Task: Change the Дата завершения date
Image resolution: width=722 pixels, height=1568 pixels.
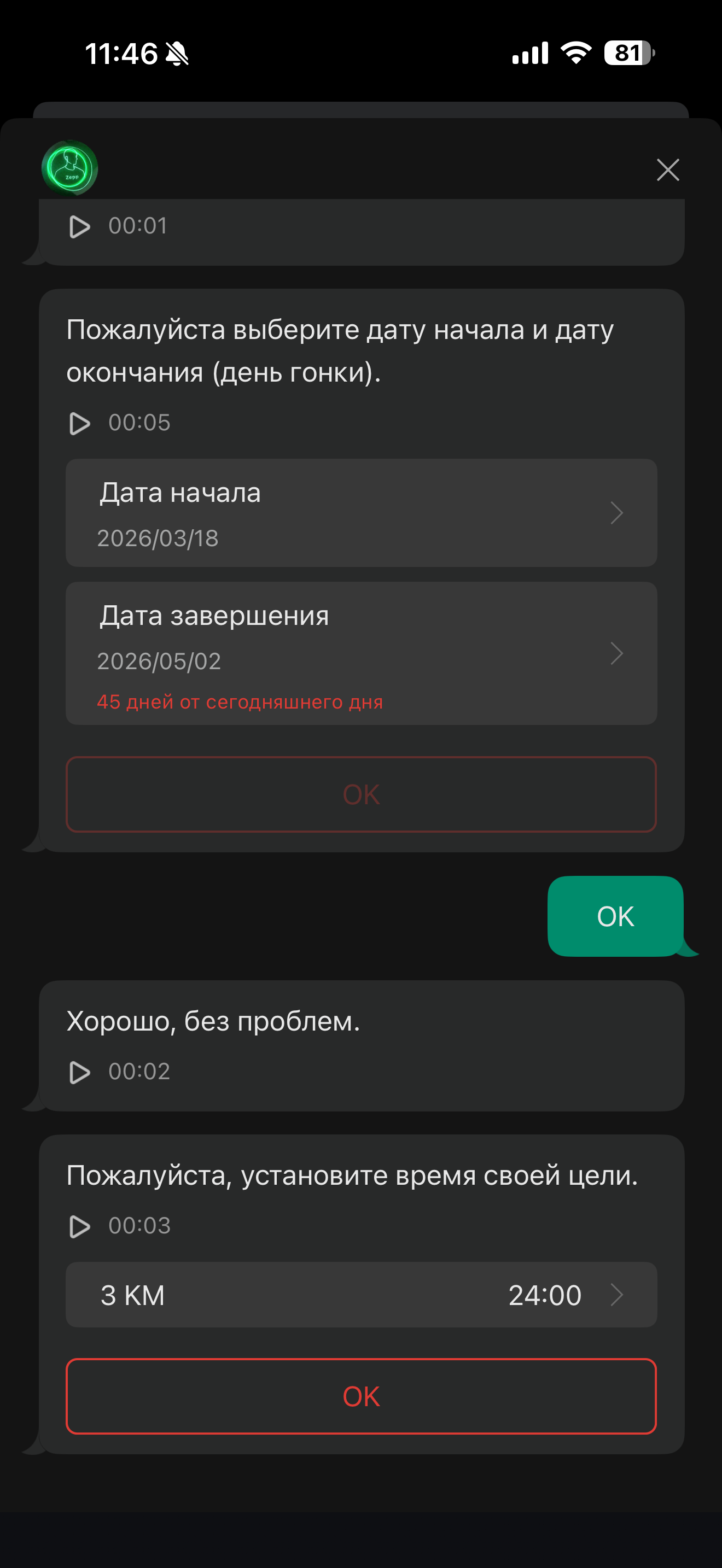Action: (x=361, y=653)
